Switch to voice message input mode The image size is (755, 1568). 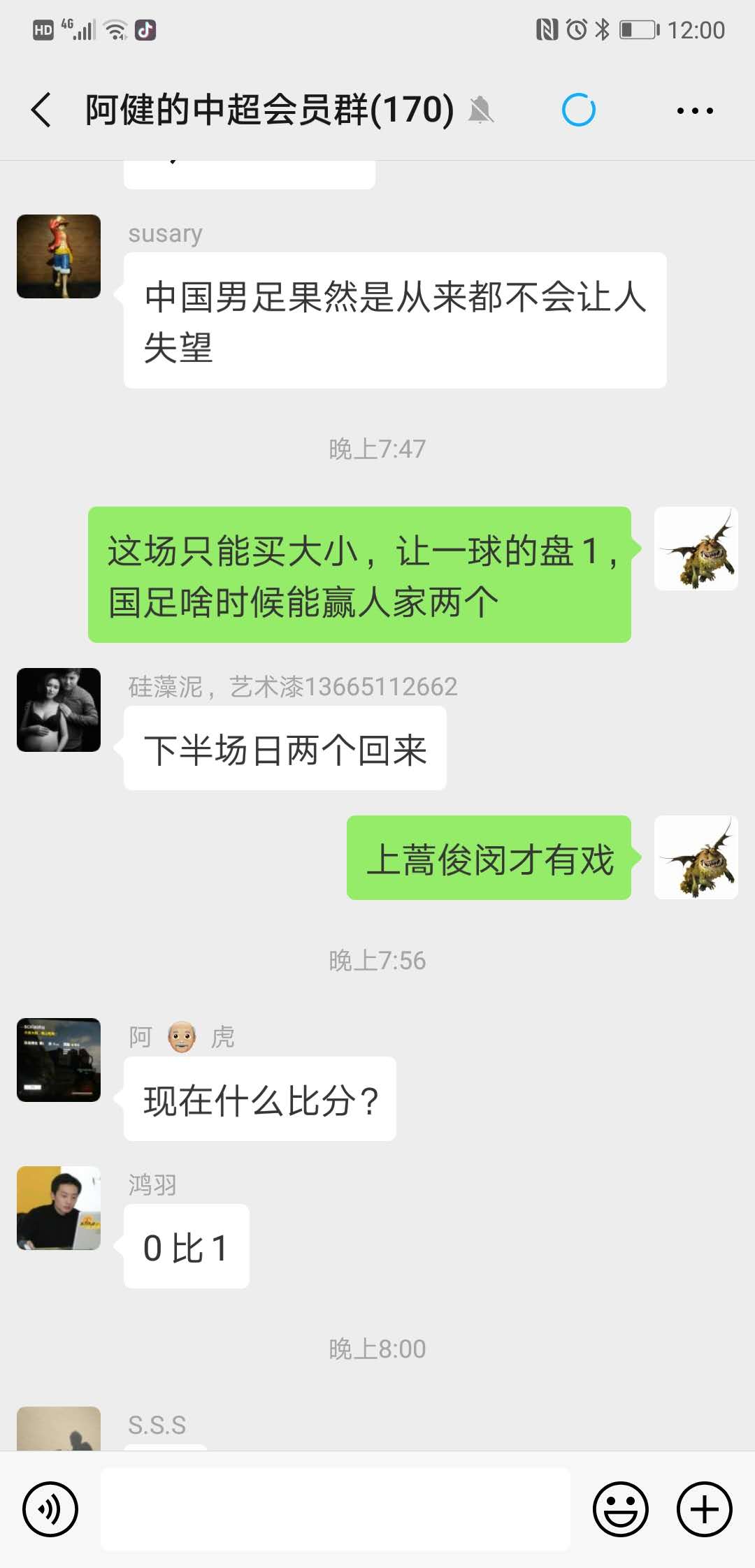50,1509
